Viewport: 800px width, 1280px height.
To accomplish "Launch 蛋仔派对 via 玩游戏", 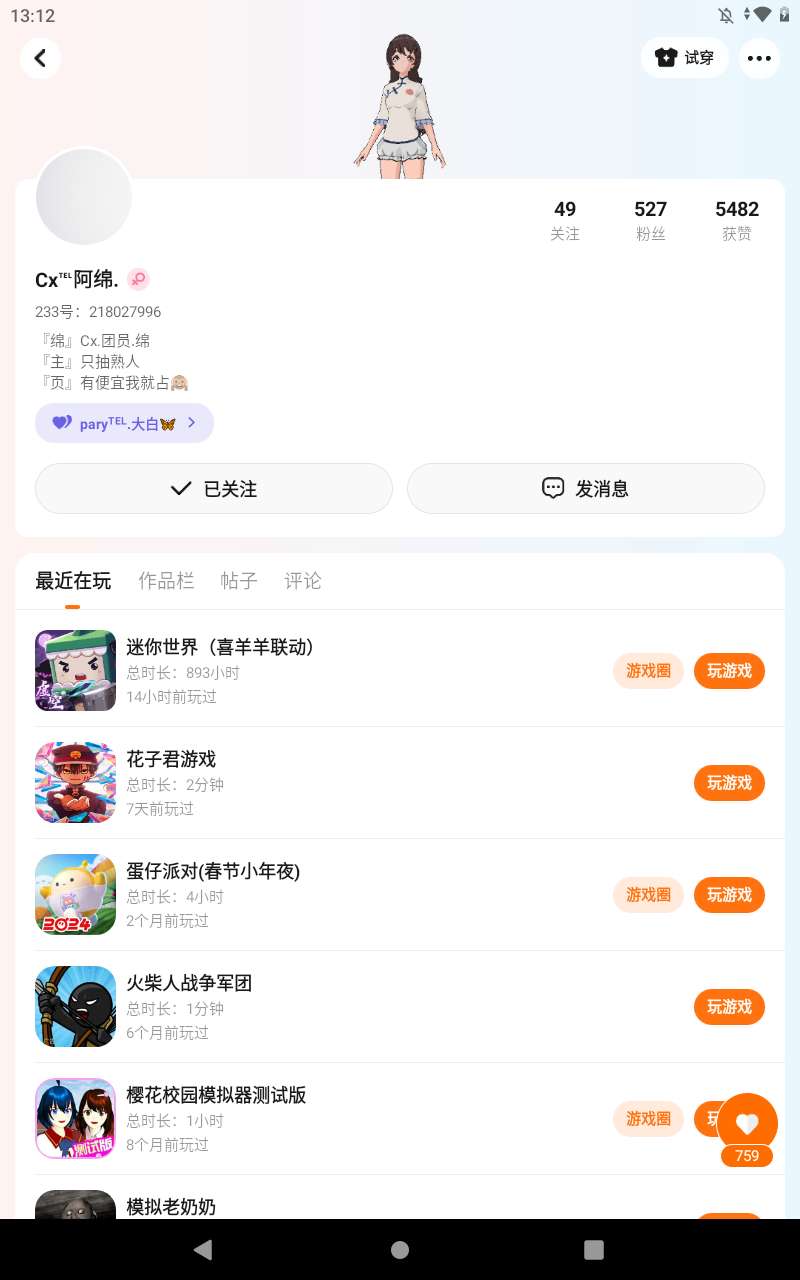I will [729, 895].
